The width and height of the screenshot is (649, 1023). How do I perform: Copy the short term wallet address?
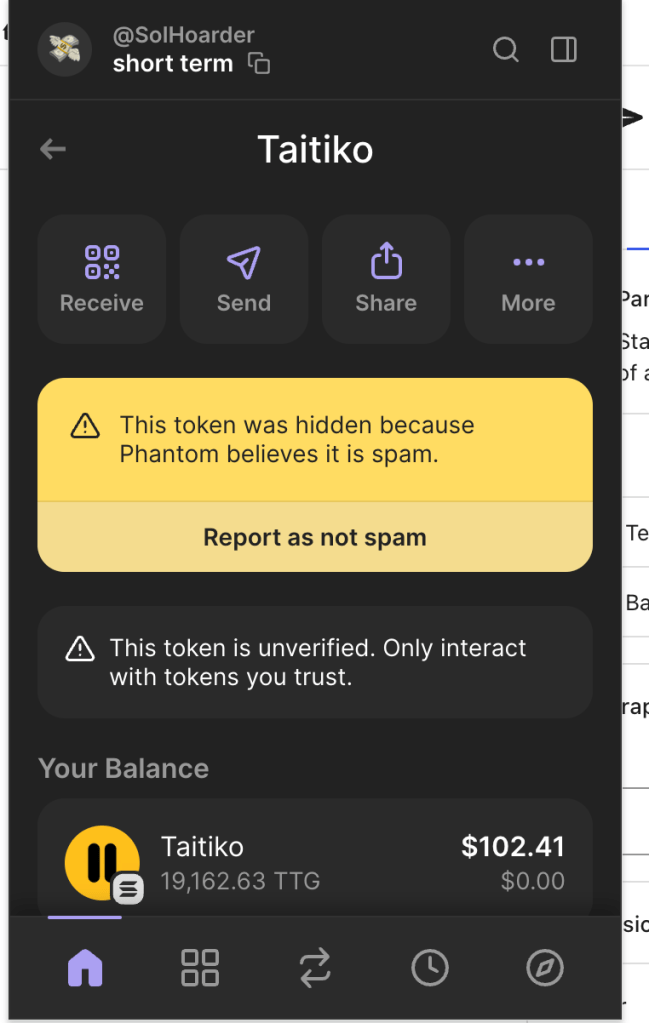coord(259,64)
